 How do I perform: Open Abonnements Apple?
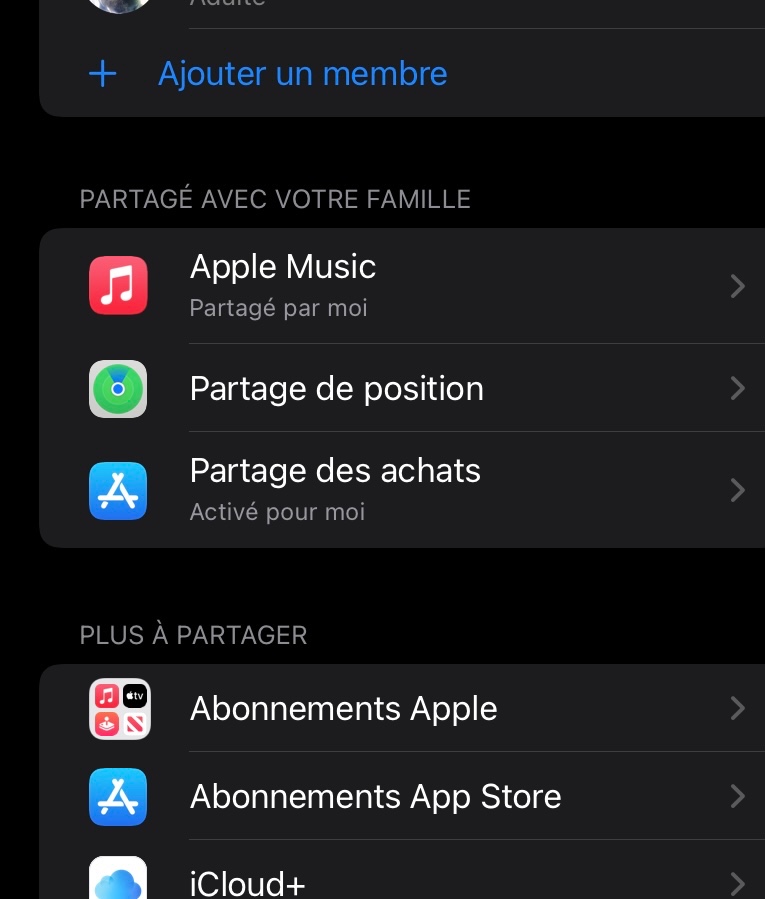400,708
